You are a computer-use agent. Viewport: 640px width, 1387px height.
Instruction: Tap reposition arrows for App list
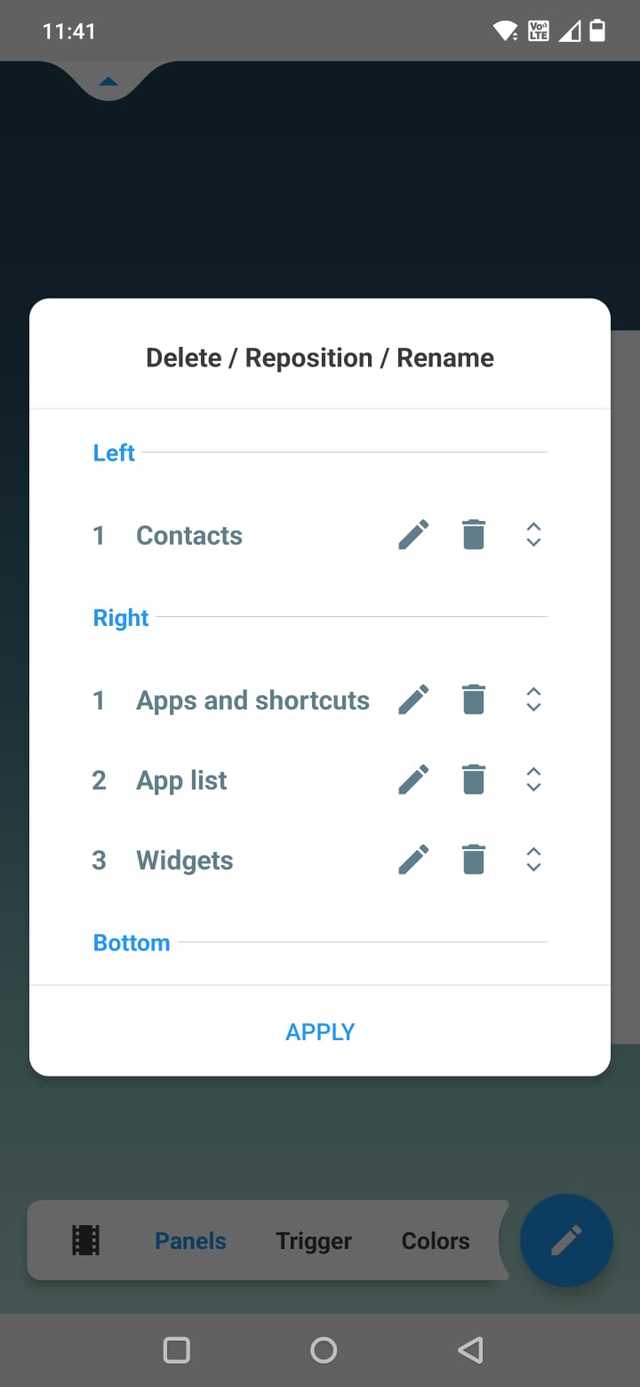534,779
